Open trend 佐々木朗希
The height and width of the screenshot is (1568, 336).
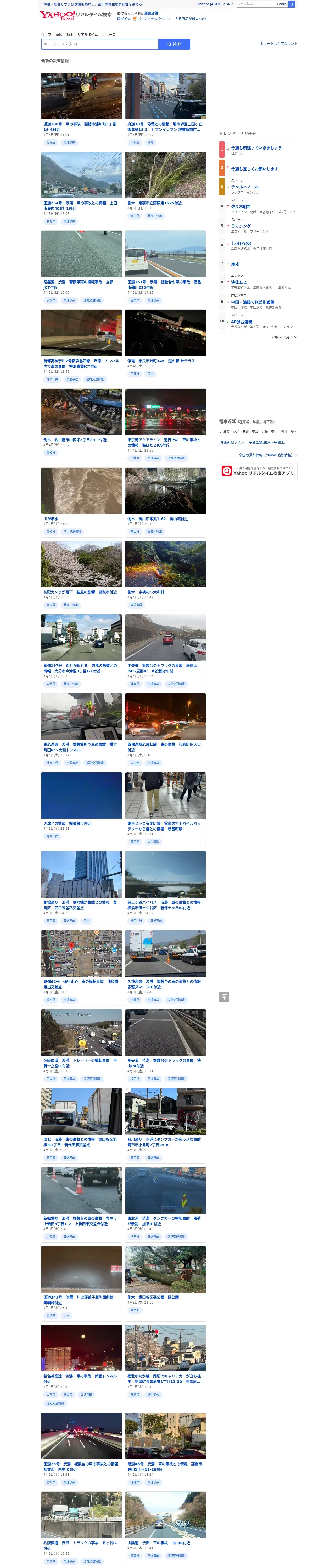tap(241, 206)
